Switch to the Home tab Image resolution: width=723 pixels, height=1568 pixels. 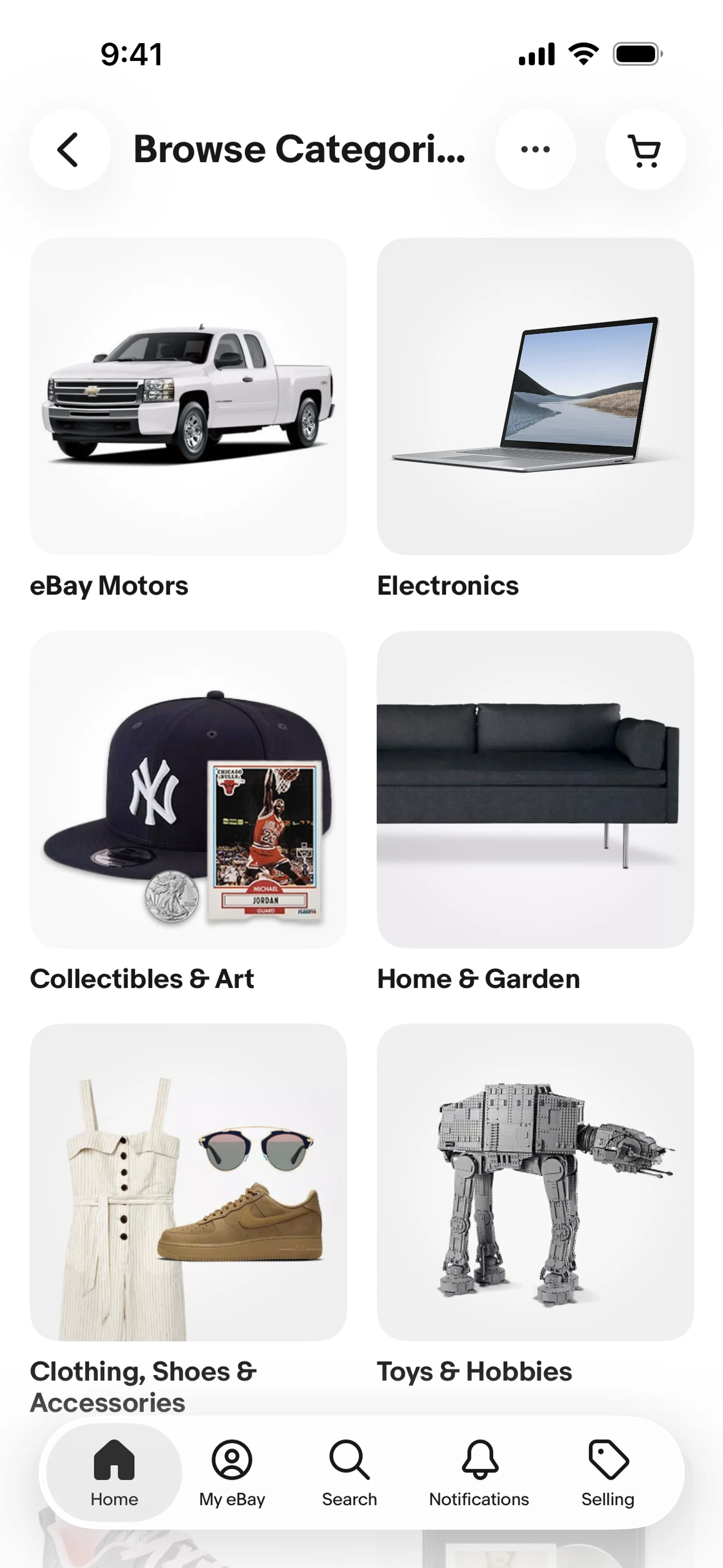coord(114,1472)
